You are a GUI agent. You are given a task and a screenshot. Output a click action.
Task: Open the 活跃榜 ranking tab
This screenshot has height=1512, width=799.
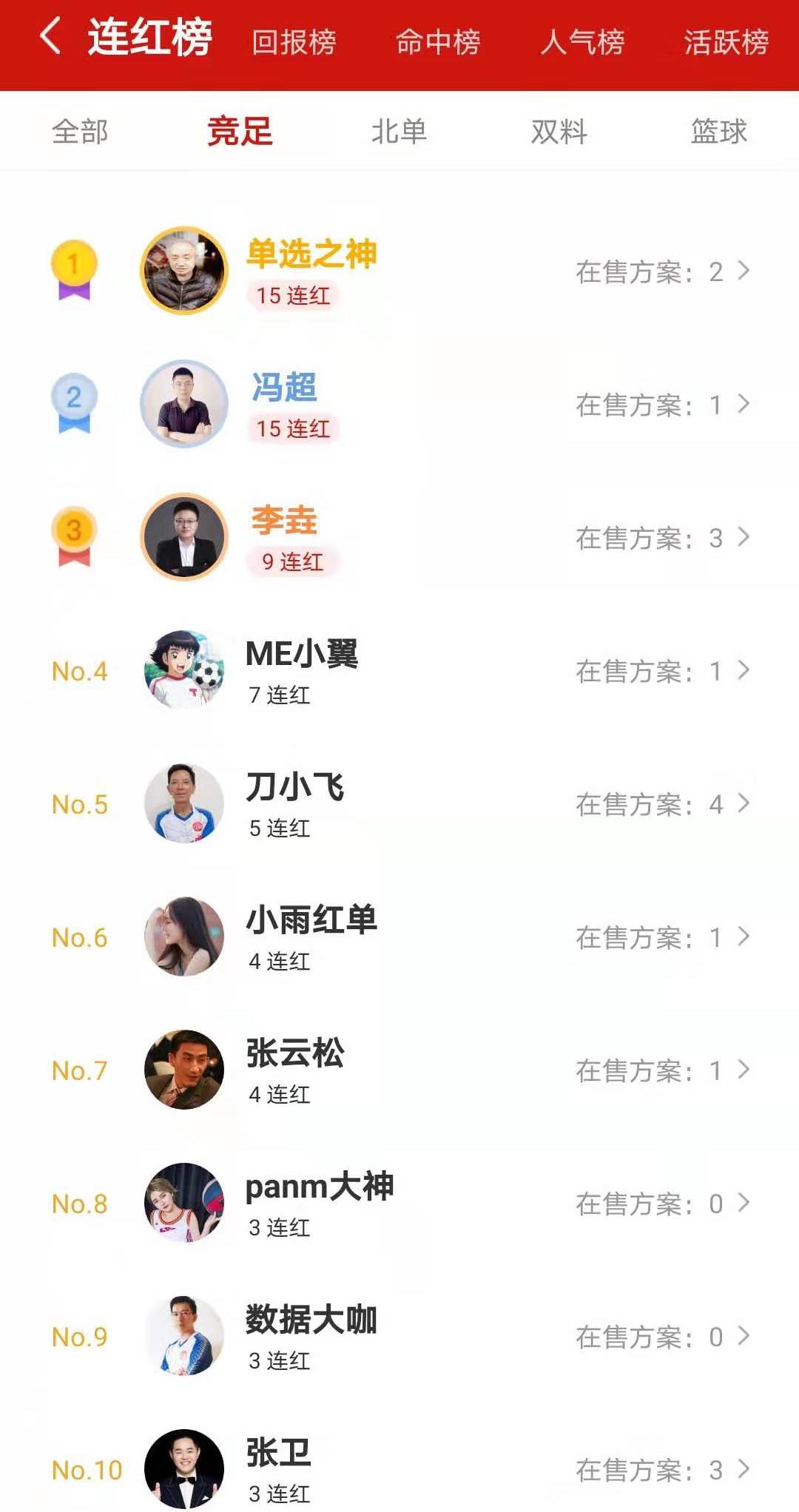pos(726,41)
